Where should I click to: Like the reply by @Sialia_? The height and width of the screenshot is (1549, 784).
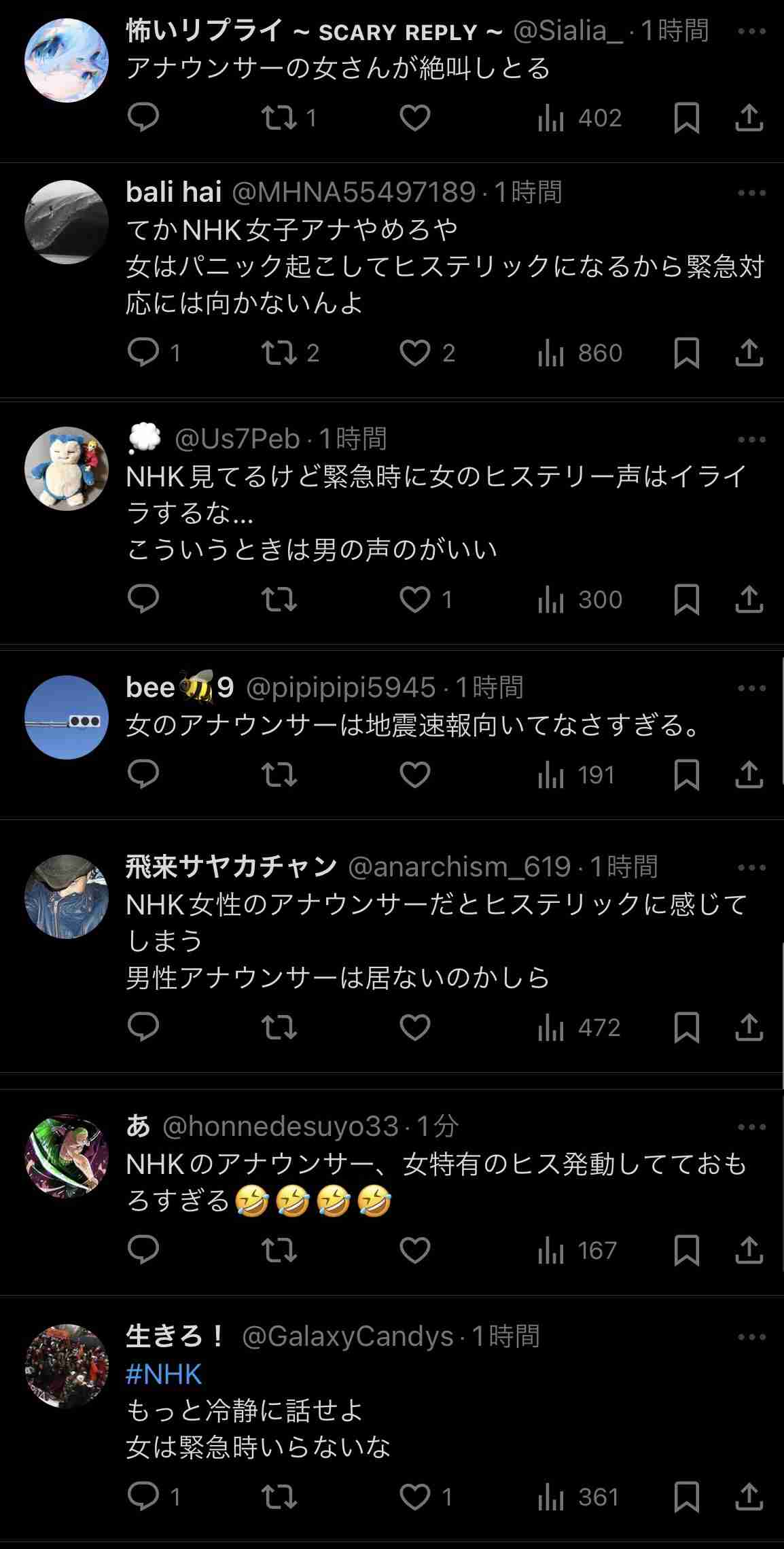click(x=415, y=118)
